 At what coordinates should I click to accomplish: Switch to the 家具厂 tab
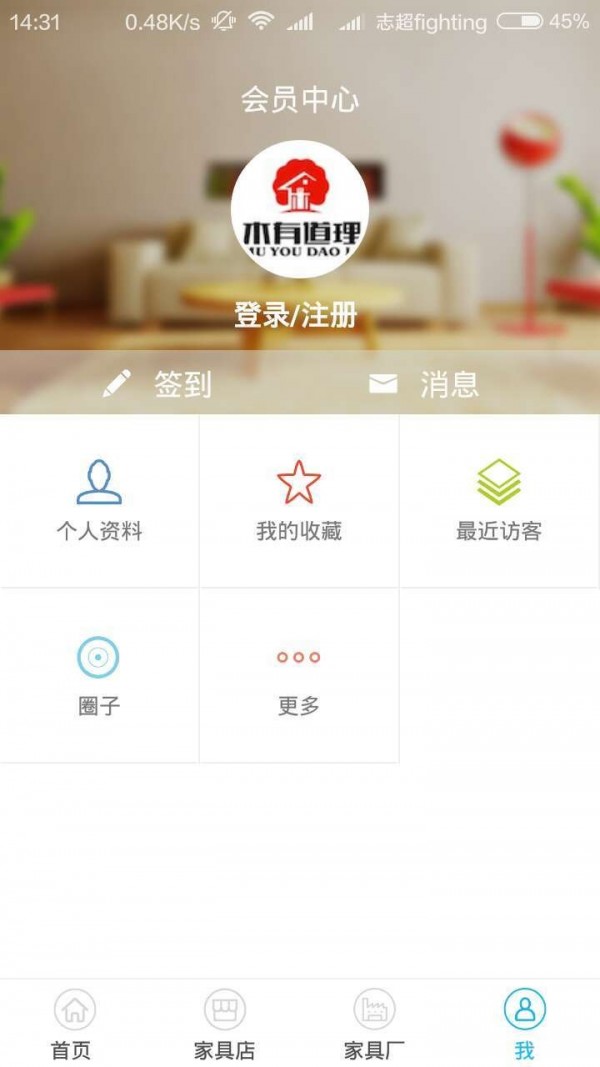point(374,1024)
